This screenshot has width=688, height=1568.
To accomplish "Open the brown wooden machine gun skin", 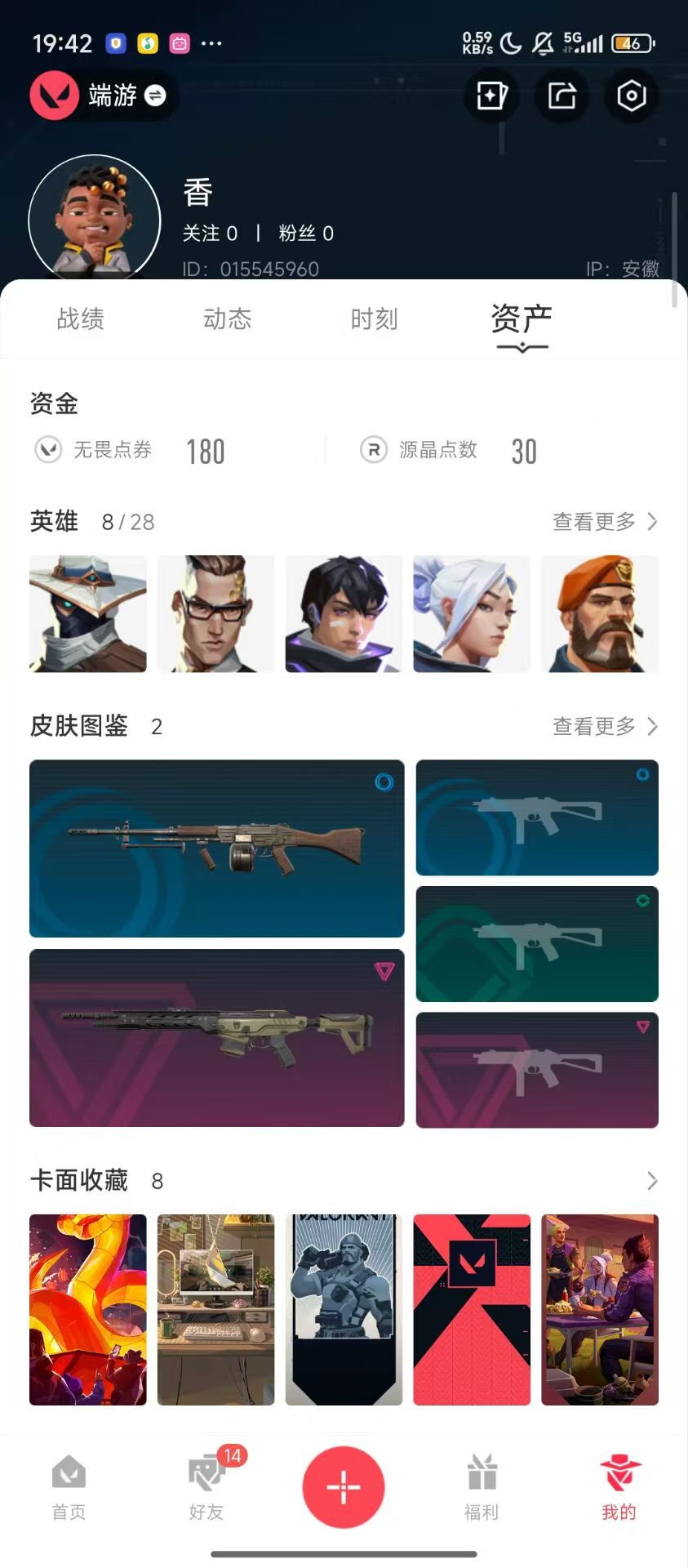I will click(x=216, y=849).
